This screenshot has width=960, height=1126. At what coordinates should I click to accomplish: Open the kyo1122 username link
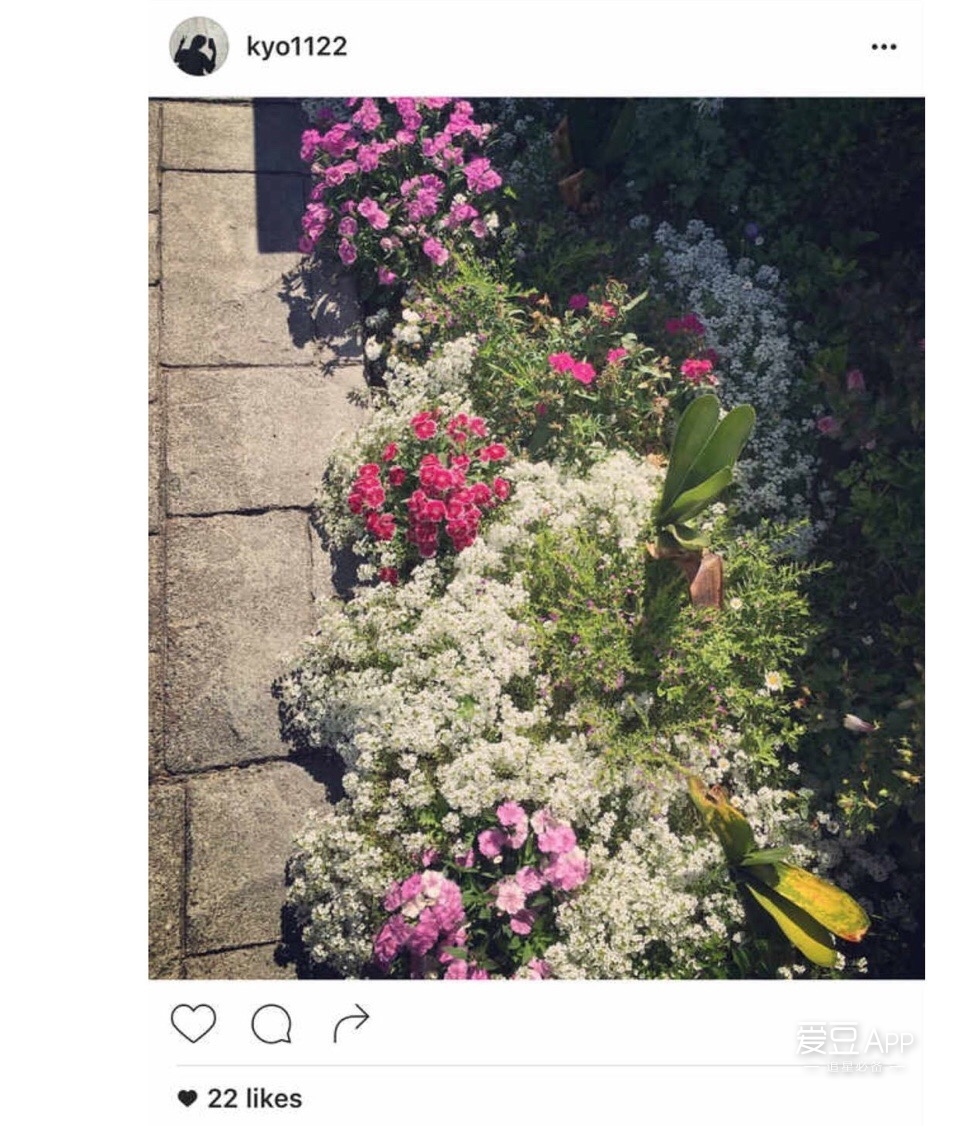coord(296,47)
